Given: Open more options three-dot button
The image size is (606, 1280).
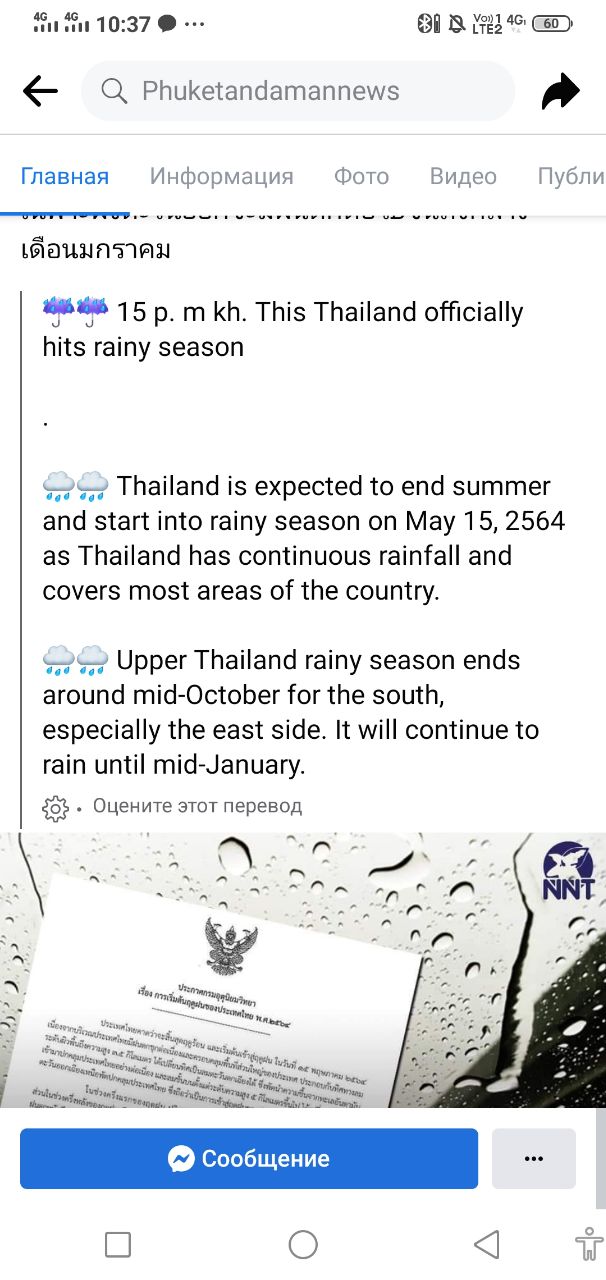Looking at the screenshot, I should [533, 1159].
